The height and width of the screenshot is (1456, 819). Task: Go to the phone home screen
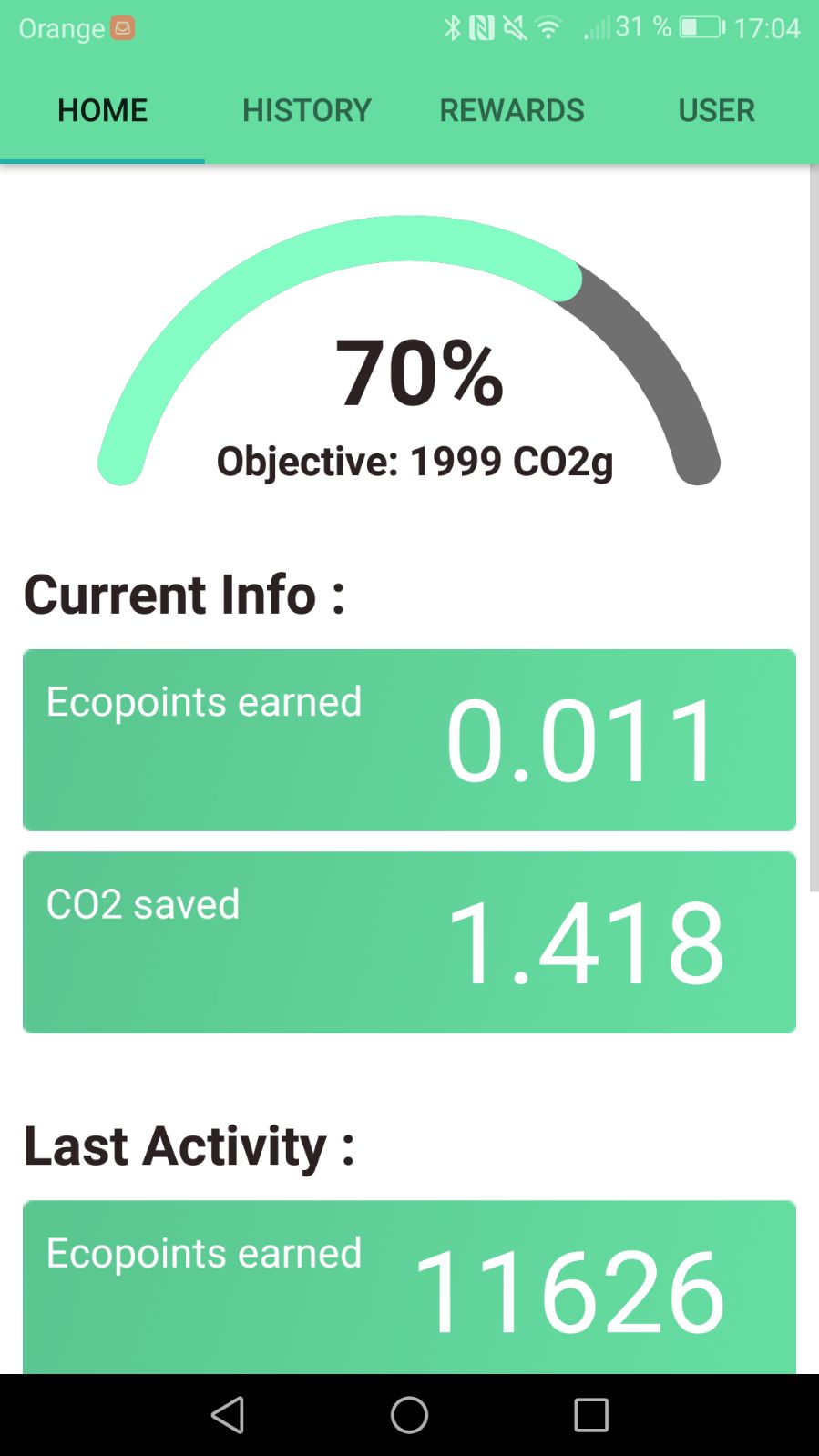coord(409,1415)
